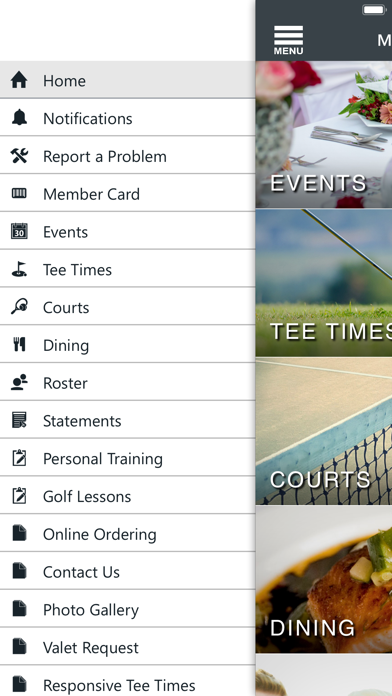Image resolution: width=392 pixels, height=696 pixels.
Task: Go to Online Ordering
Action: point(127,533)
